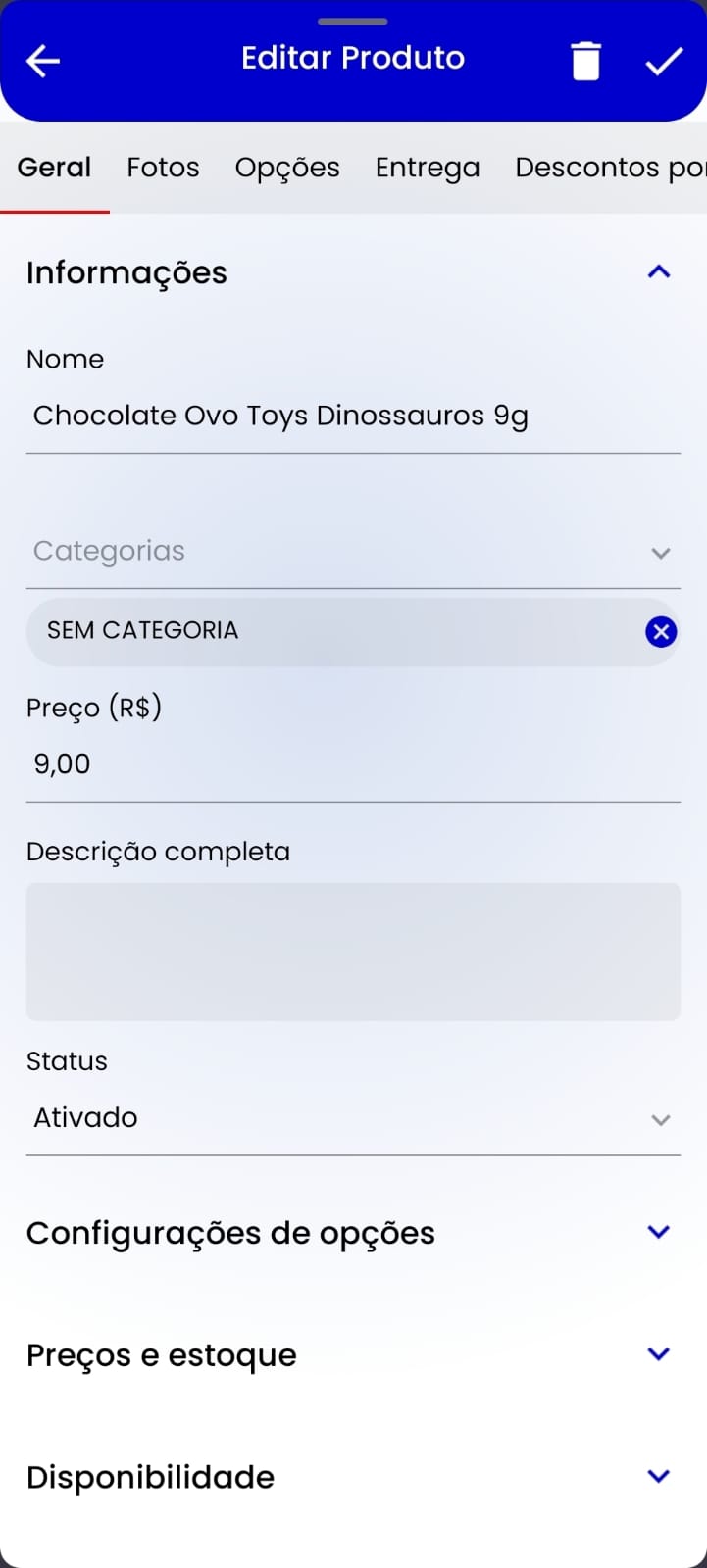Save changes with the checkmark icon
The image size is (707, 1568).
[664, 61]
